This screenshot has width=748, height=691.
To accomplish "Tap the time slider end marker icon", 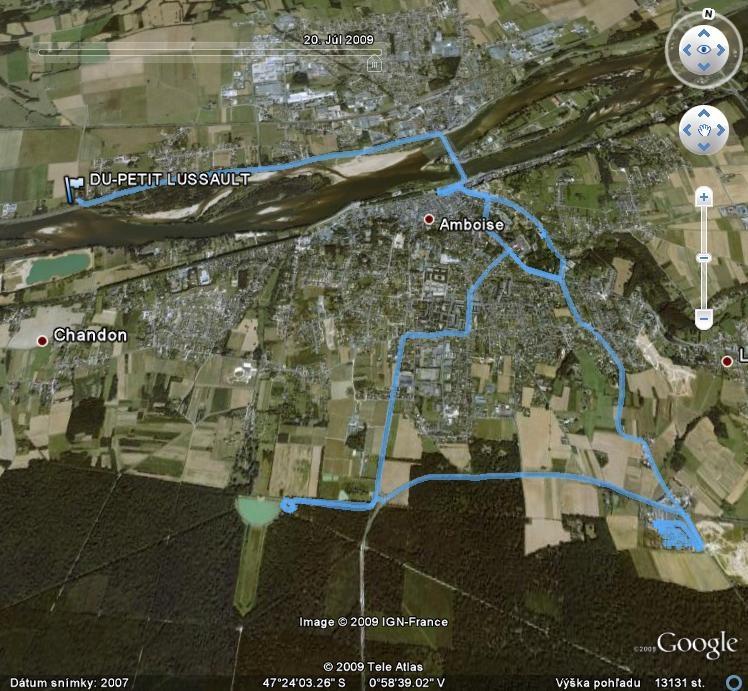I will coord(374,62).
